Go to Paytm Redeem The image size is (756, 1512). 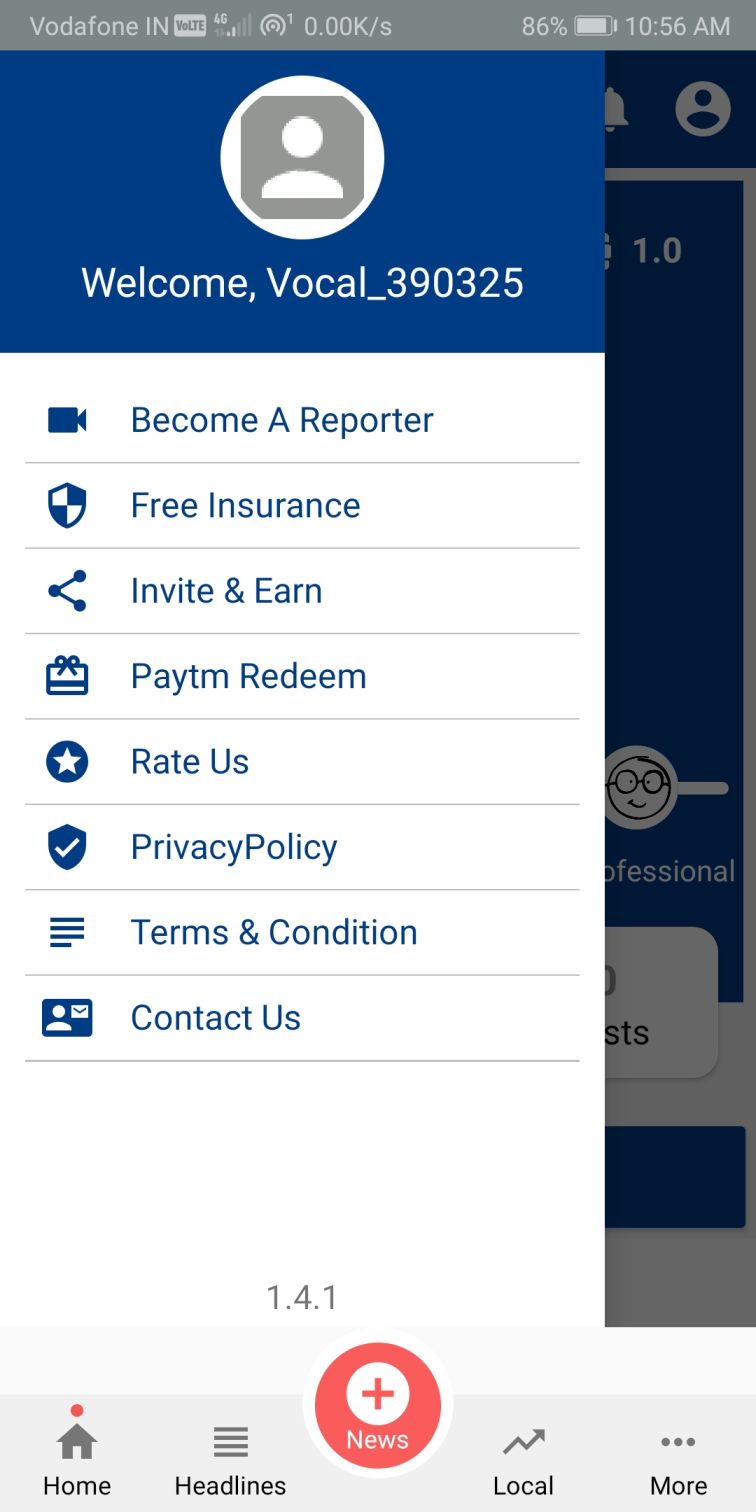click(248, 677)
